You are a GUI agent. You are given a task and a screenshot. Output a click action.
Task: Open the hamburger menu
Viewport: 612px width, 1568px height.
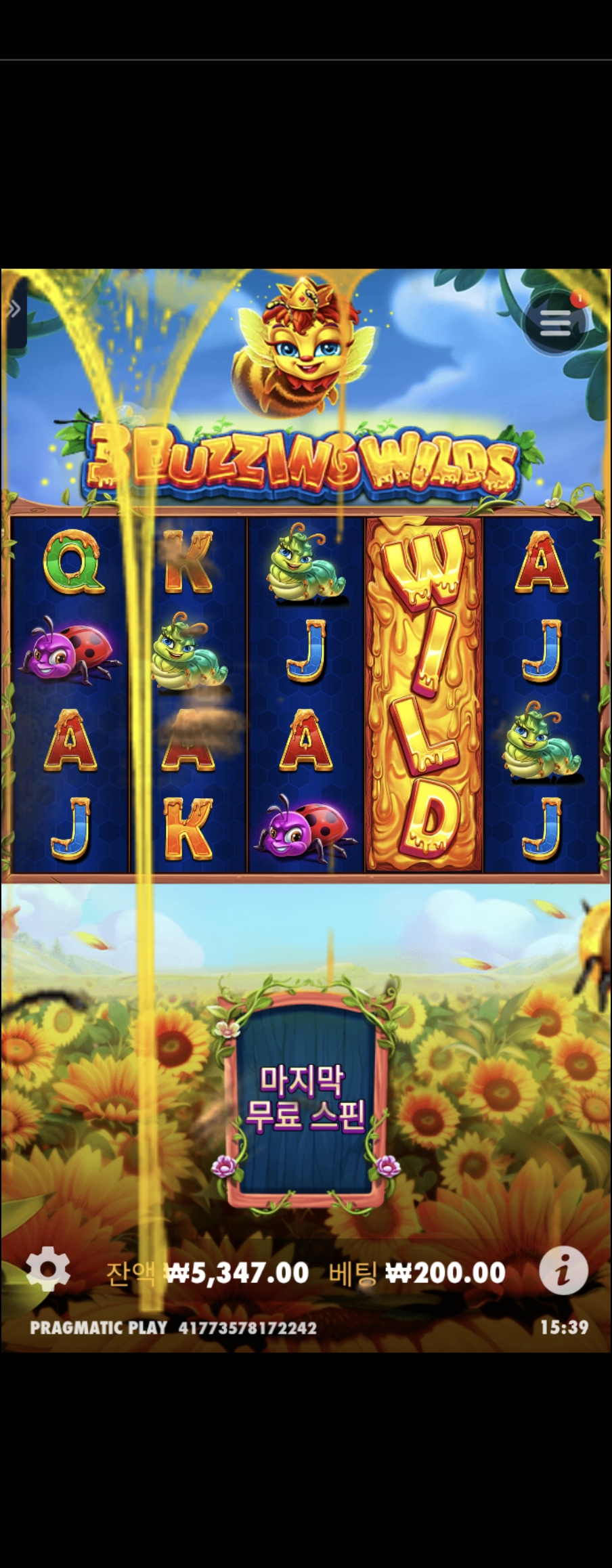click(x=555, y=324)
